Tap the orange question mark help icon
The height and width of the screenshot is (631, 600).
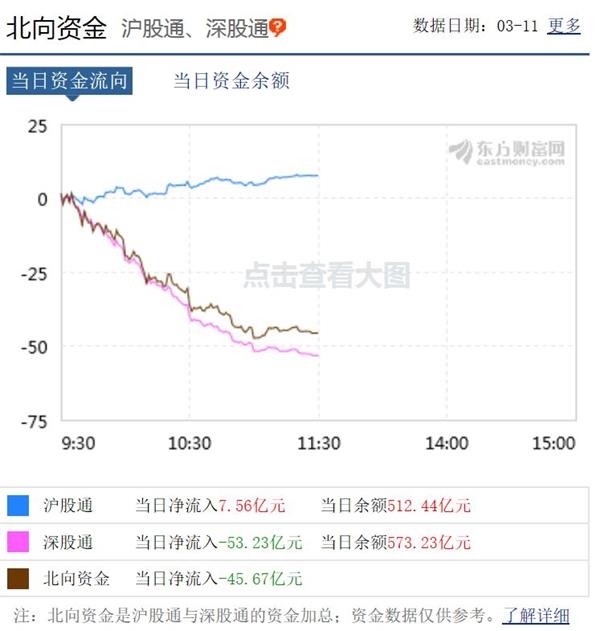[x=278, y=27]
